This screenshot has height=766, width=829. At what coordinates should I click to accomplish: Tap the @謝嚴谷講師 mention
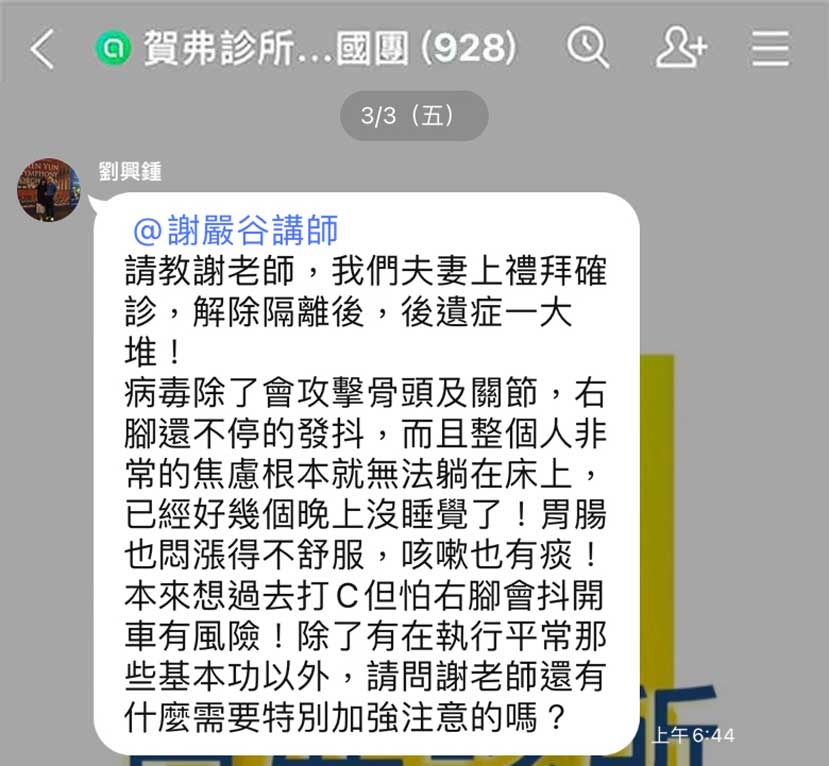(x=235, y=231)
